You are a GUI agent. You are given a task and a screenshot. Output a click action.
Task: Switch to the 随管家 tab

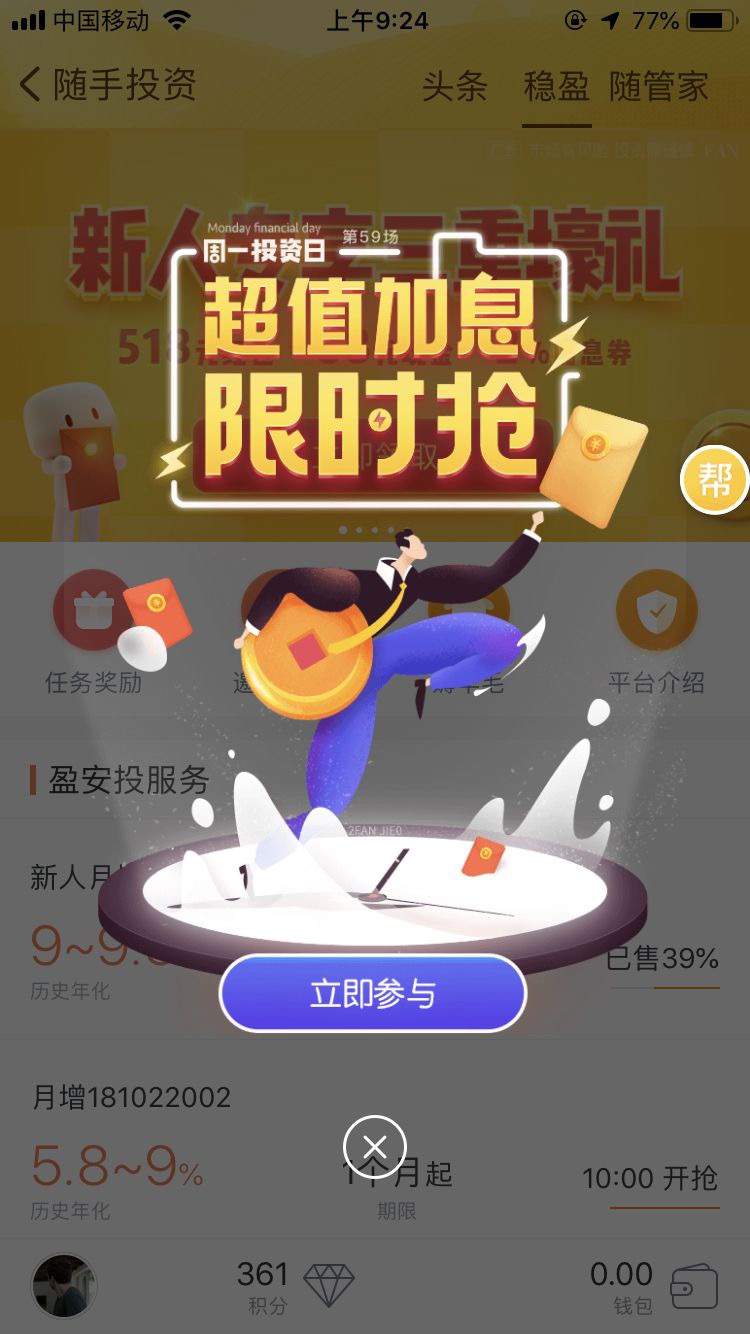pyautogui.click(x=660, y=86)
